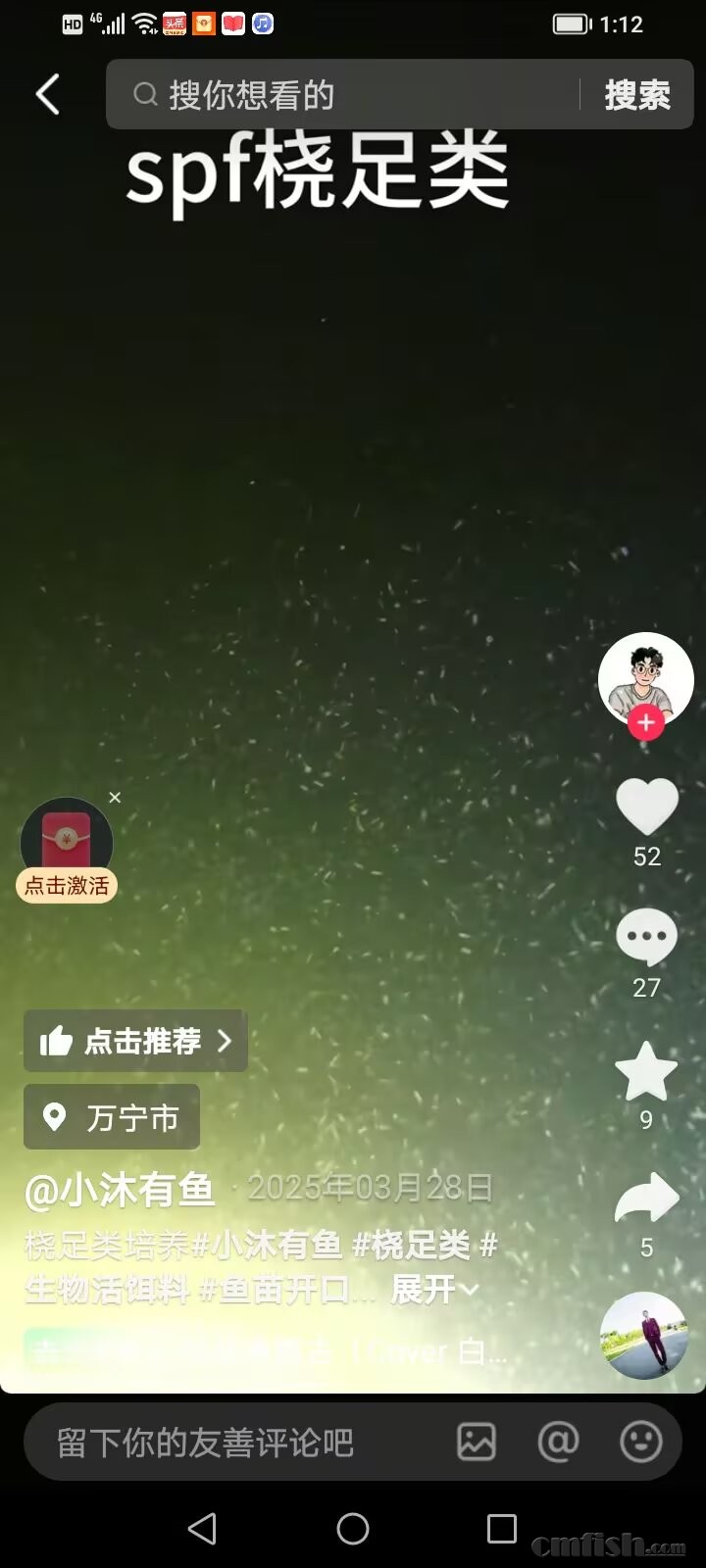Screen dimensions: 706x1568
Task: Share this video with the arrow icon
Action: [646, 1199]
